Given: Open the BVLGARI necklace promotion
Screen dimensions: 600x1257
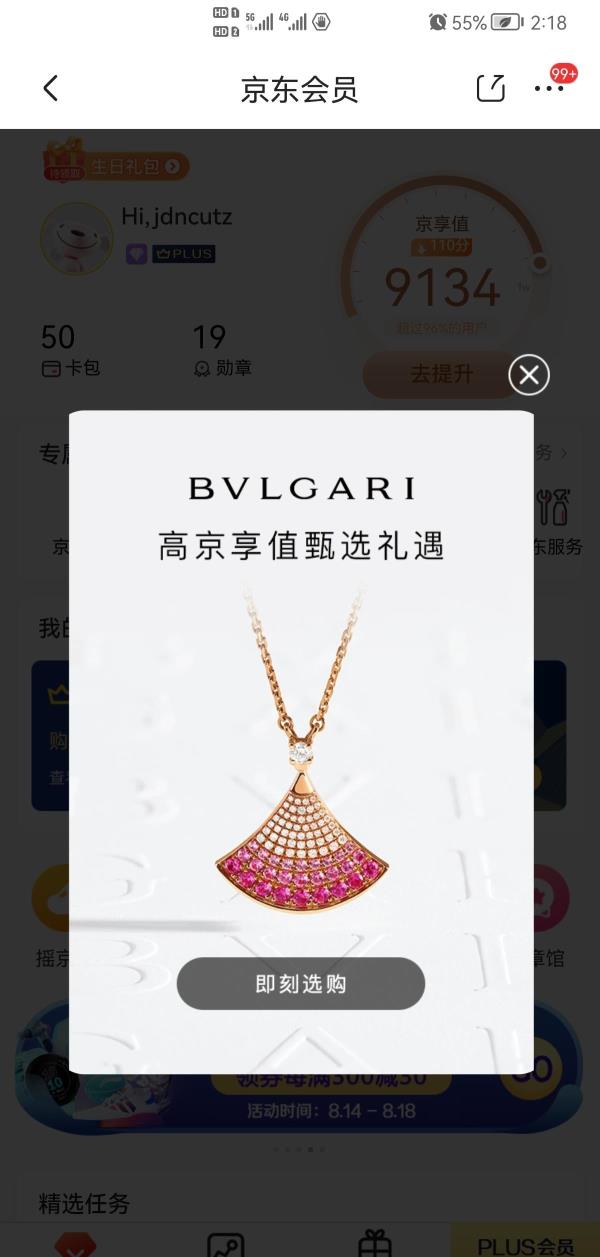Looking at the screenshot, I should (301, 742).
